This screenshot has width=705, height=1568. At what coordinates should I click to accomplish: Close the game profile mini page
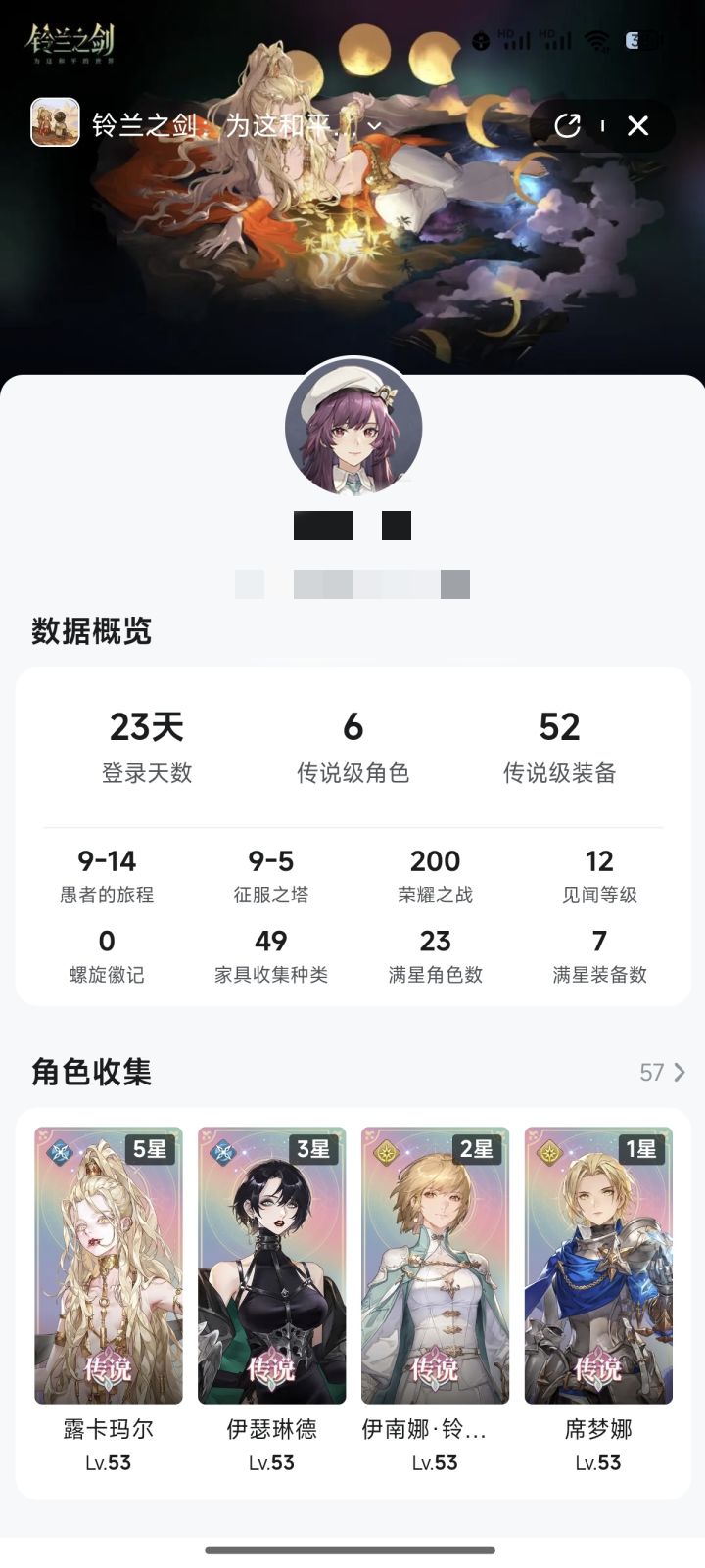637,126
